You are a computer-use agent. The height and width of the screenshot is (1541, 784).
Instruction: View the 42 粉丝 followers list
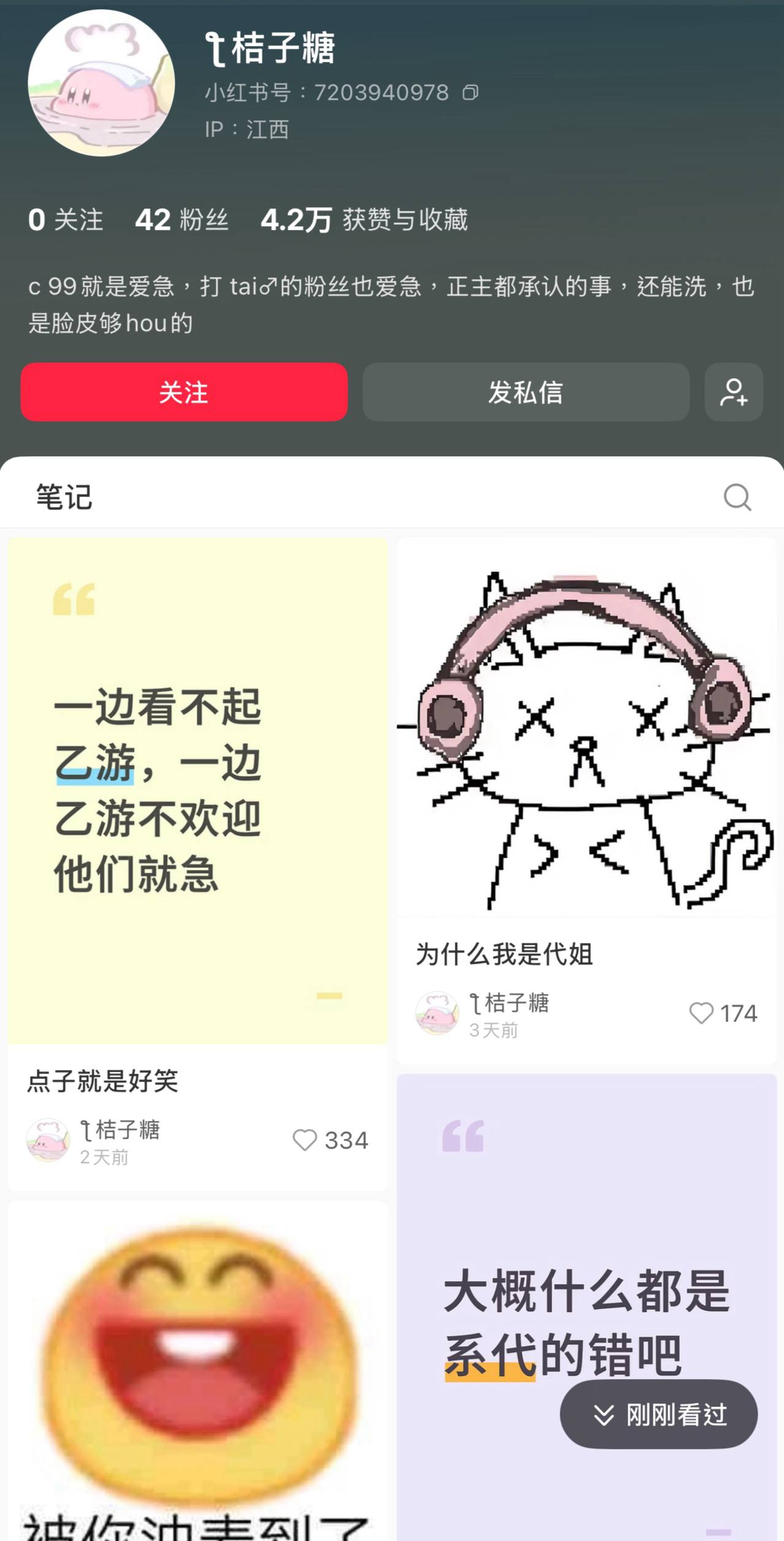pos(182,220)
